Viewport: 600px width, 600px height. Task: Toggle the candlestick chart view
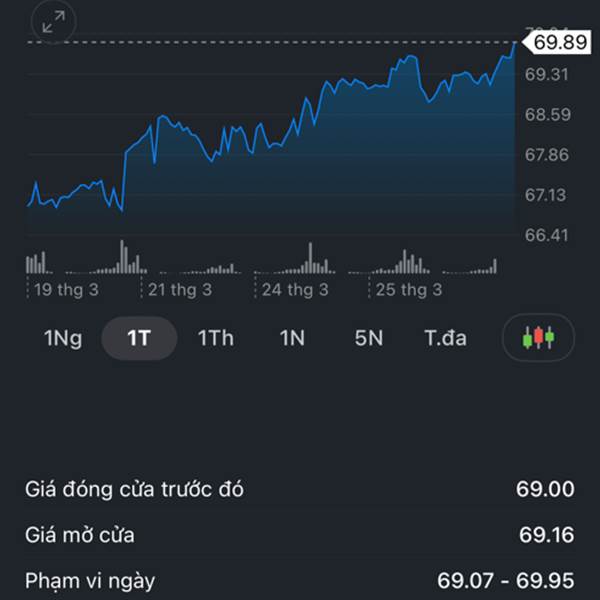[538, 337]
